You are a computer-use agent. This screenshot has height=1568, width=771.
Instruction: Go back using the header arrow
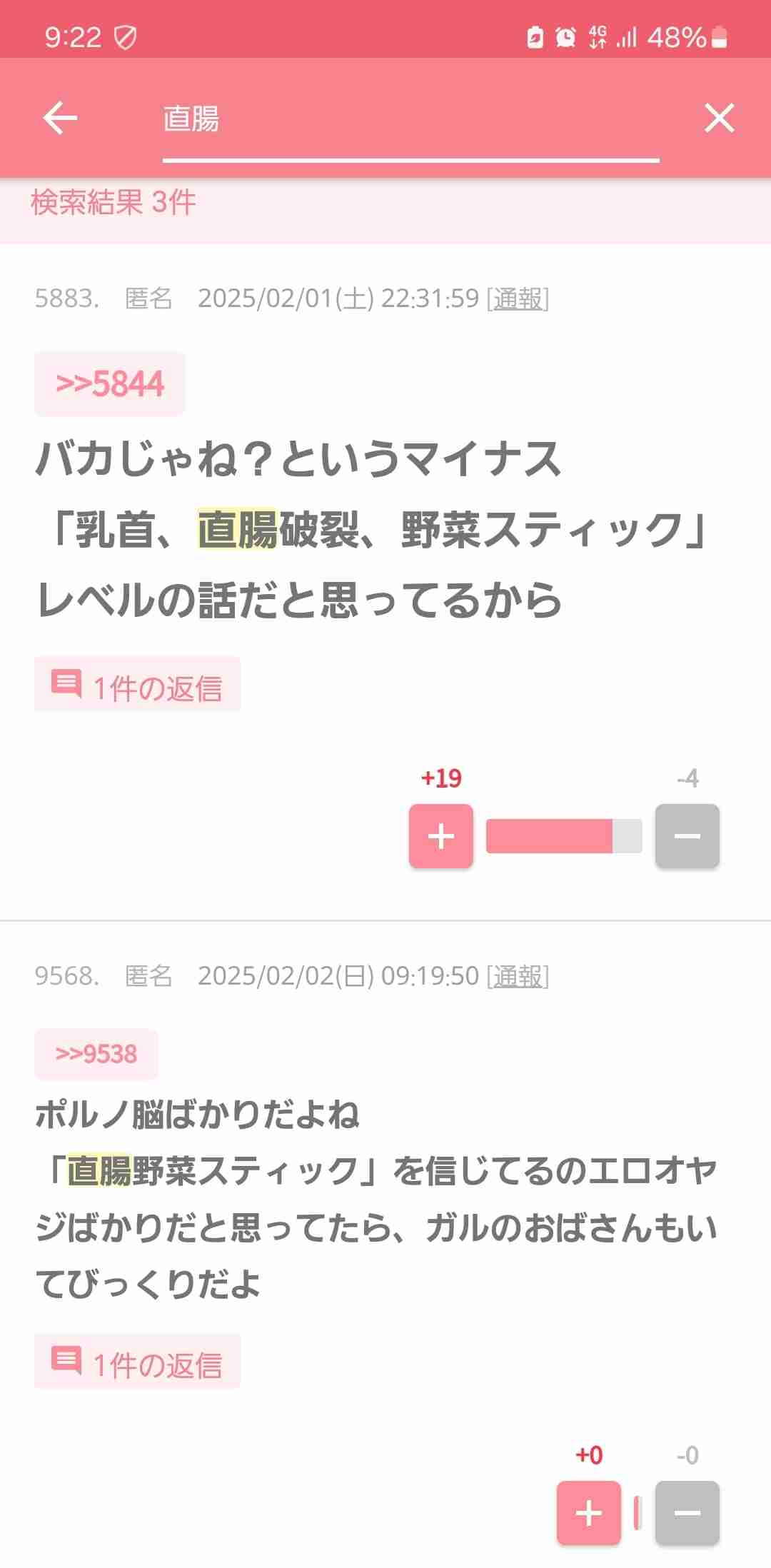[x=60, y=118]
